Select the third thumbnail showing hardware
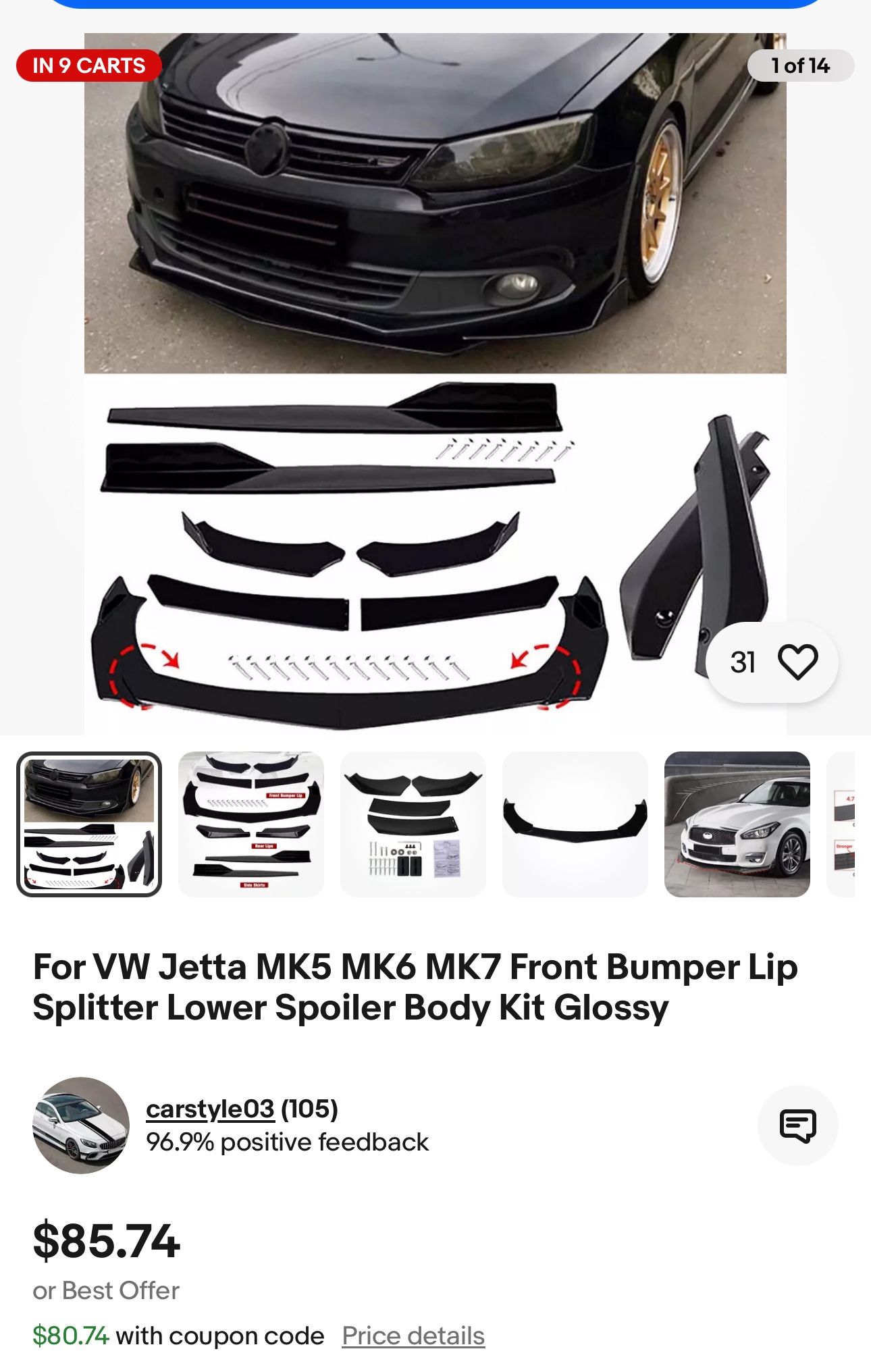Screen dimensions: 871x1372 tap(413, 824)
